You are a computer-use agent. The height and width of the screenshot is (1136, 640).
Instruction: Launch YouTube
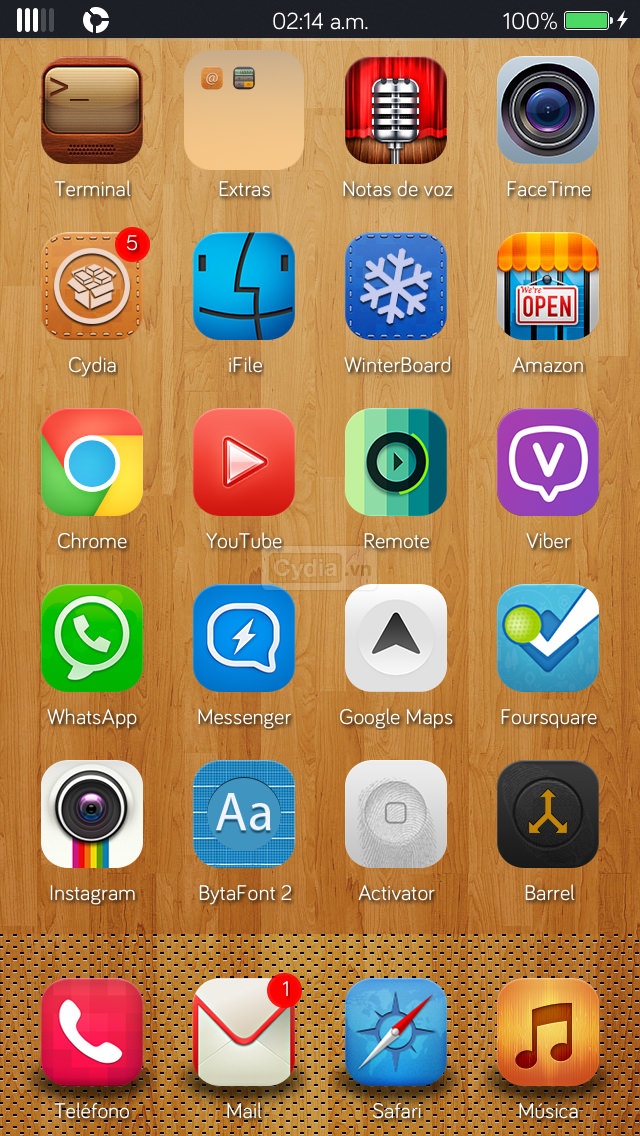click(244, 463)
